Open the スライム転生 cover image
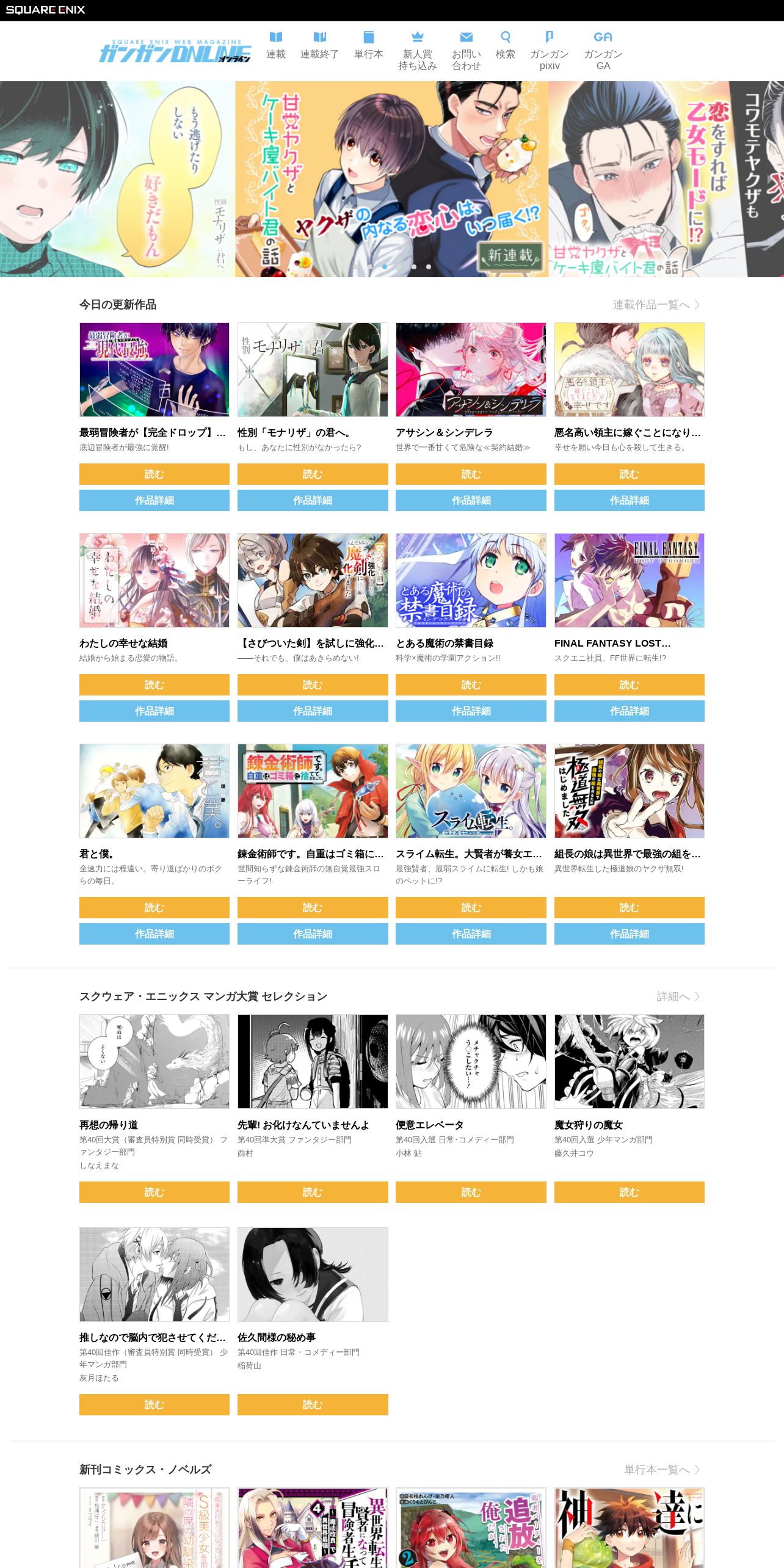The height and width of the screenshot is (1568, 784). click(471, 791)
